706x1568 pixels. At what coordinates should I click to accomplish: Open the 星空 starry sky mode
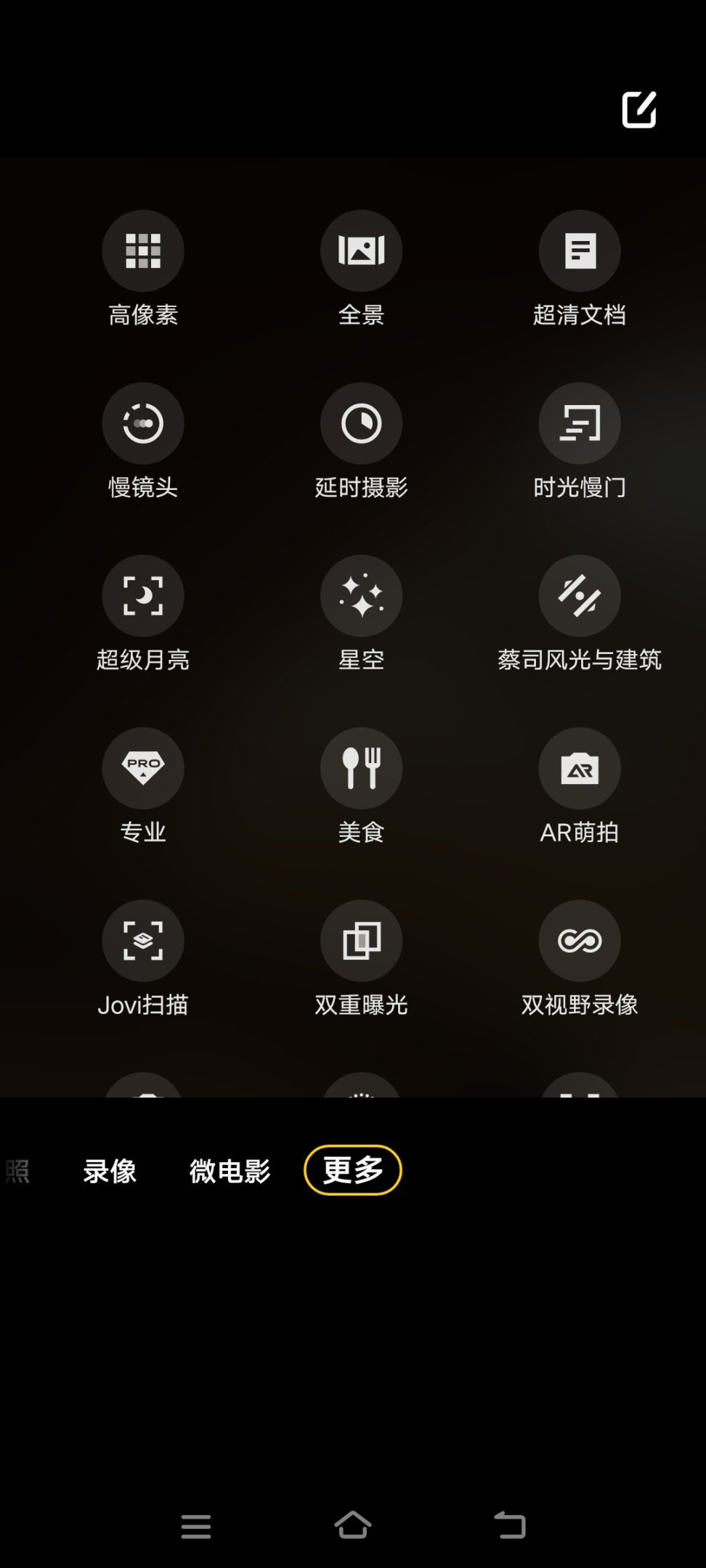pyautogui.click(x=361, y=596)
